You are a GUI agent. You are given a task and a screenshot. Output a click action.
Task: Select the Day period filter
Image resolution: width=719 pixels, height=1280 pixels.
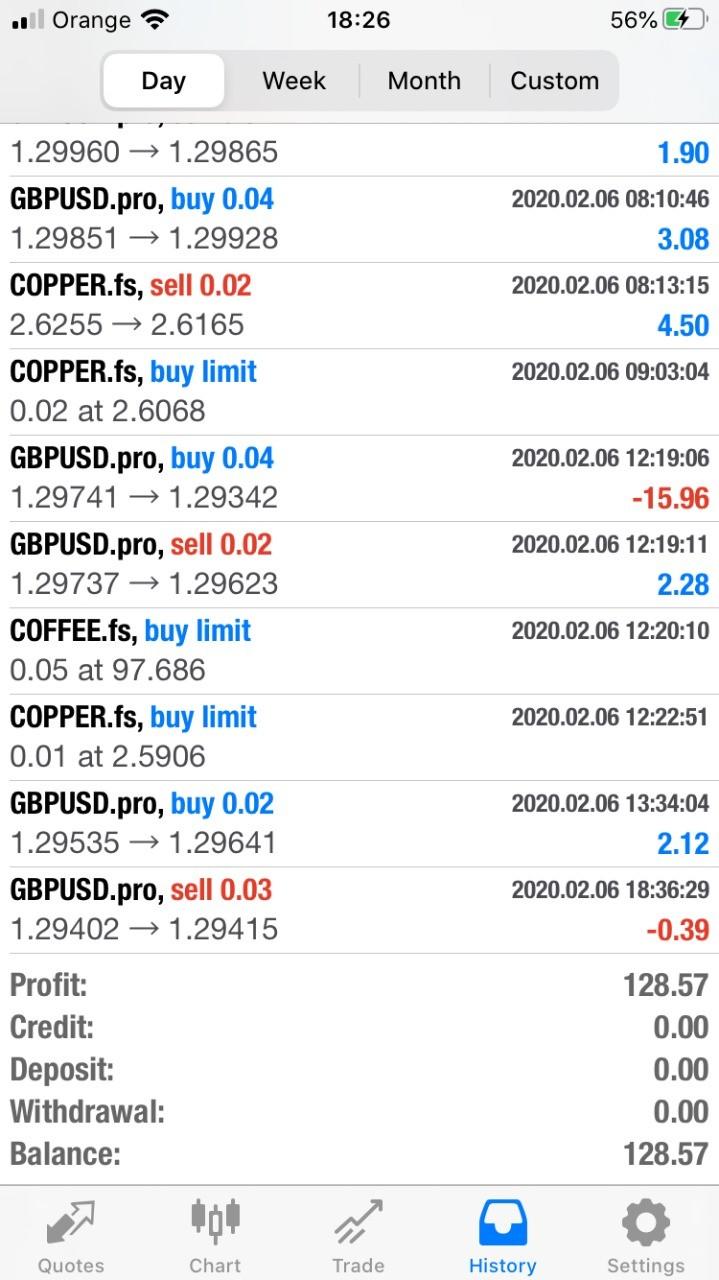tap(163, 81)
